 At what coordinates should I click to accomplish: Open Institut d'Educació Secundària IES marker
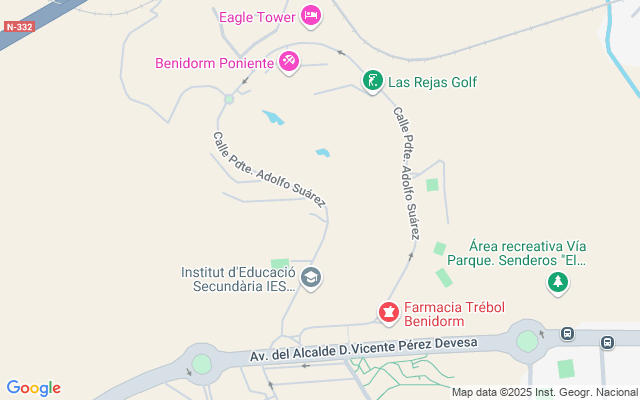point(311,277)
